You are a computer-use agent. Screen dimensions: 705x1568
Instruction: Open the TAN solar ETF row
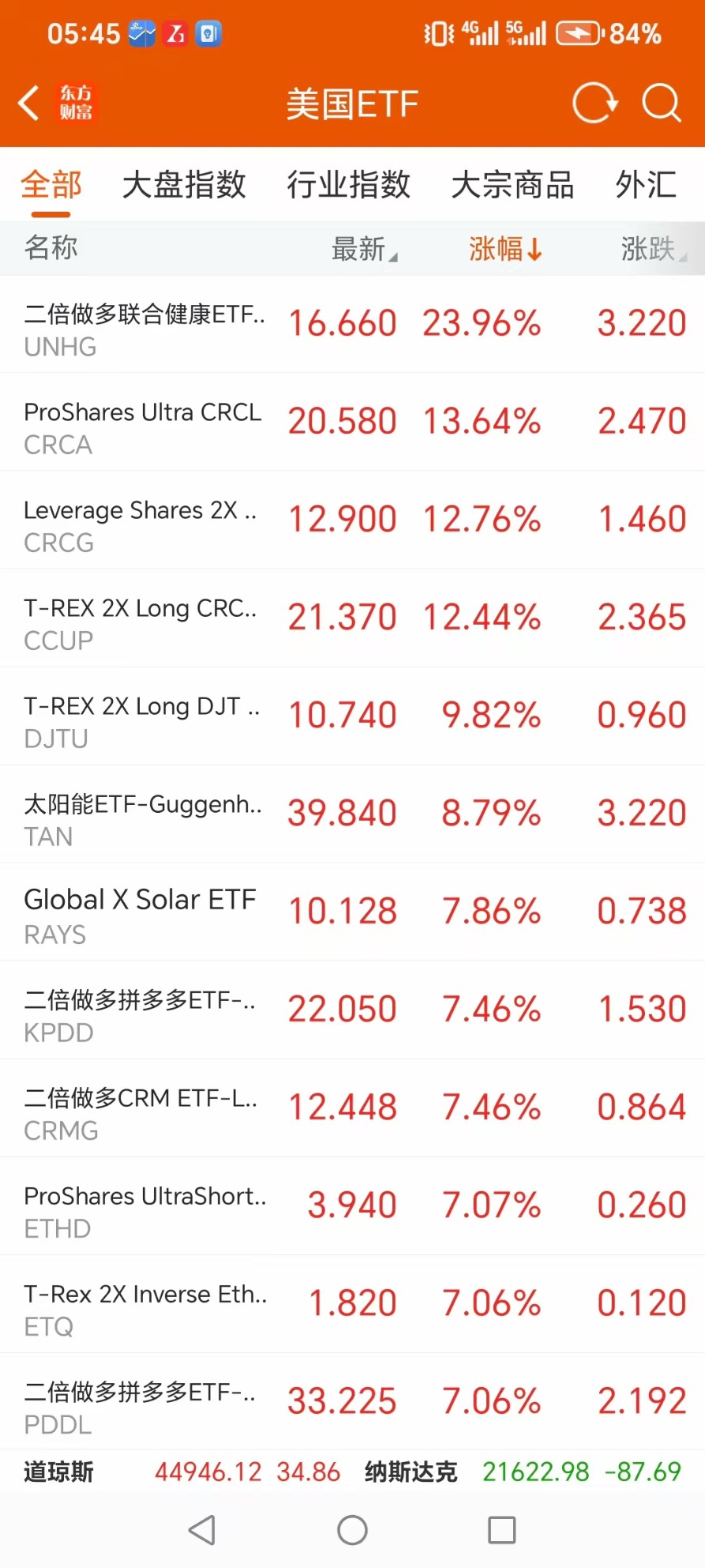[352, 814]
